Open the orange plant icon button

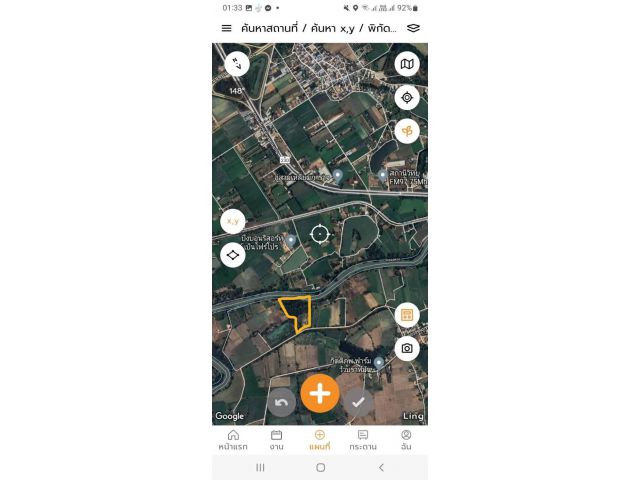click(407, 130)
